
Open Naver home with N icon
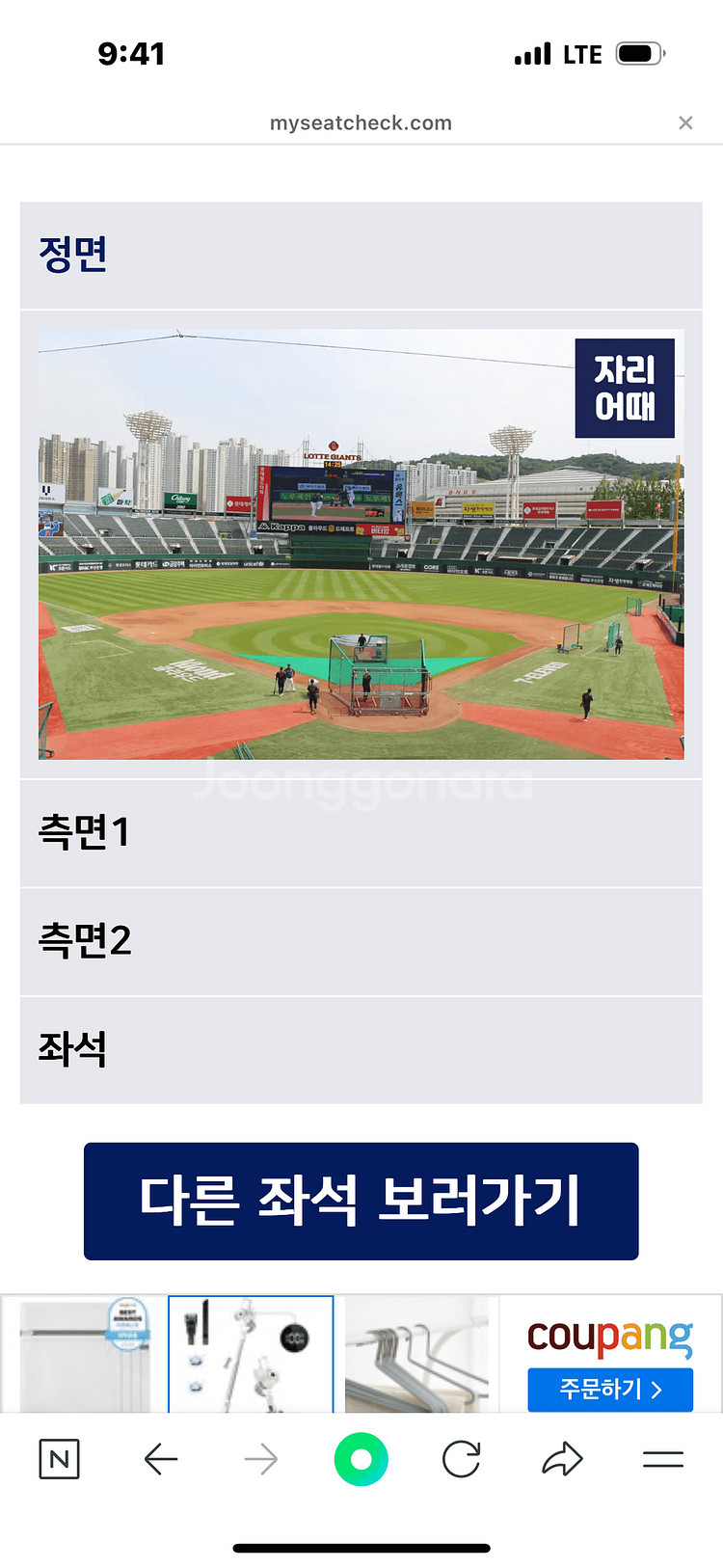[60, 1459]
